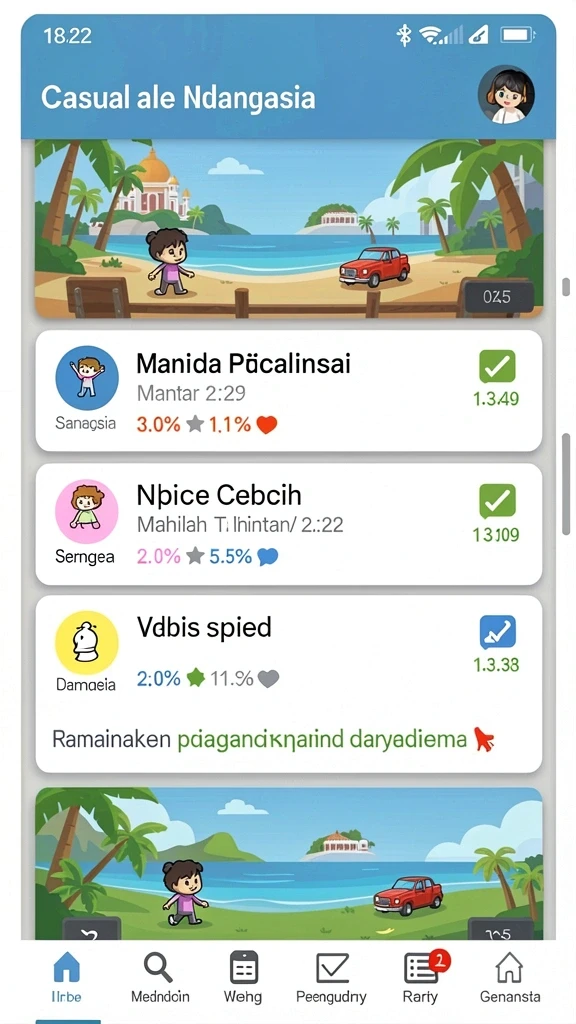
Task: Open the profile avatar in the header
Action: tap(506, 95)
